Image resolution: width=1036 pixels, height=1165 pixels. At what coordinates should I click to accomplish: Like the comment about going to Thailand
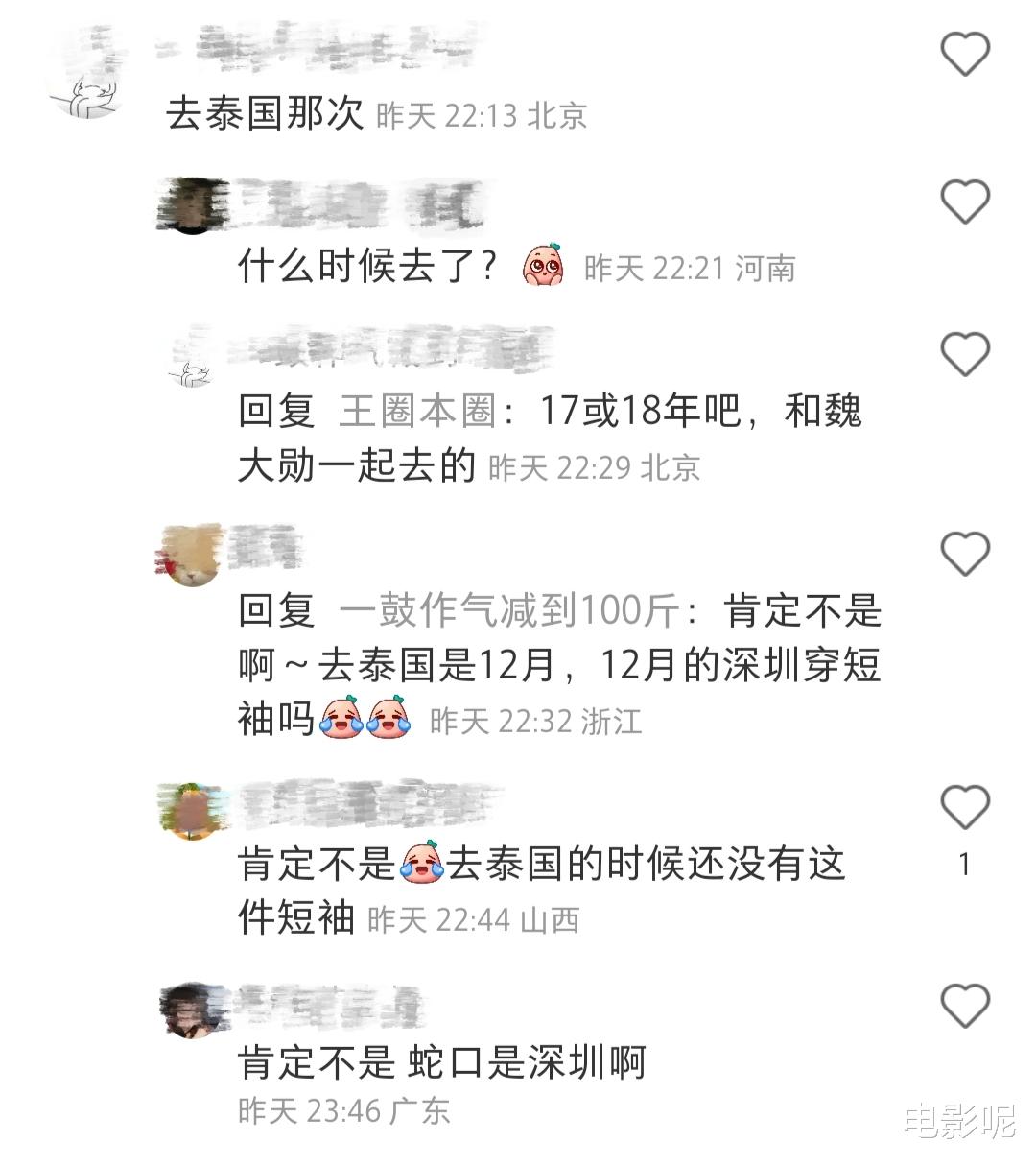click(x=964, y=53)
